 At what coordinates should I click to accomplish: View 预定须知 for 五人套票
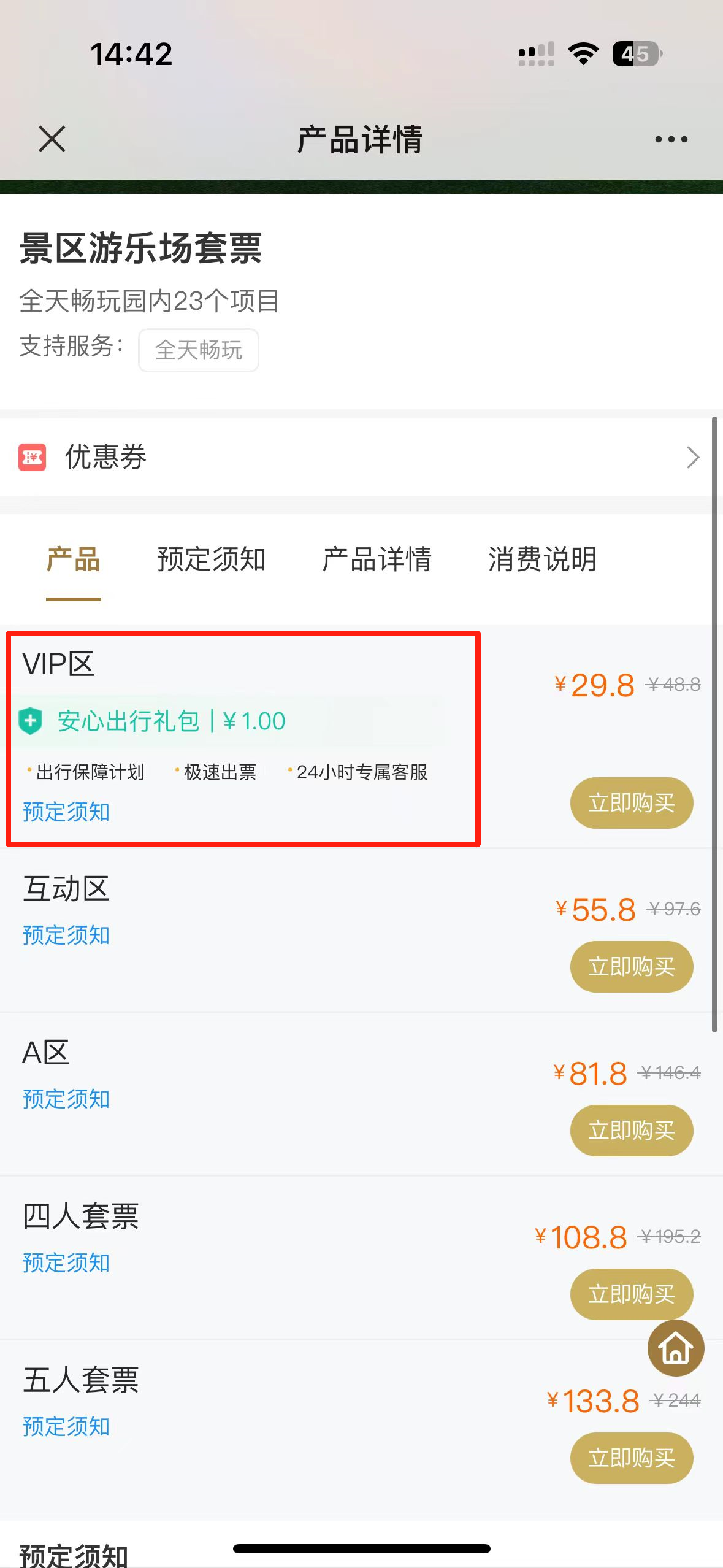66,1427
